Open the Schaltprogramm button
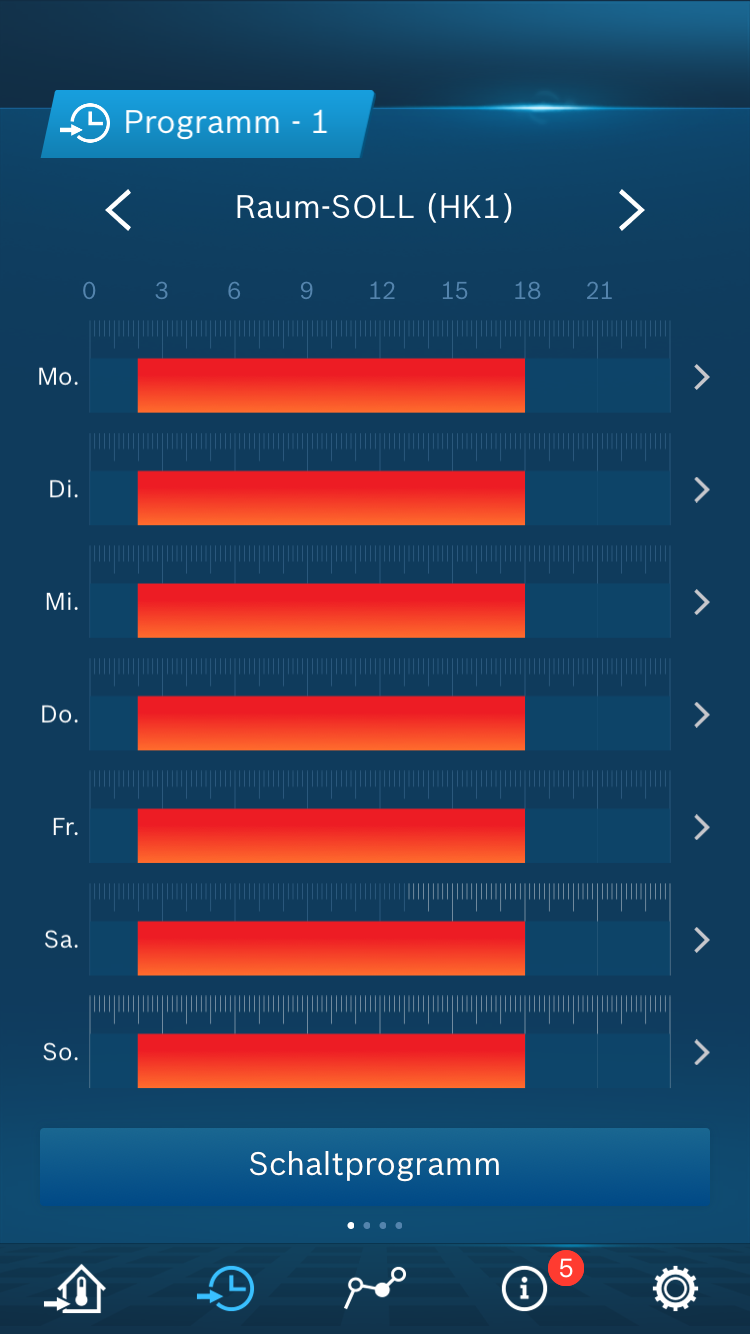The height and width of the screenshot is (1334, 750). coord(375,1164)
